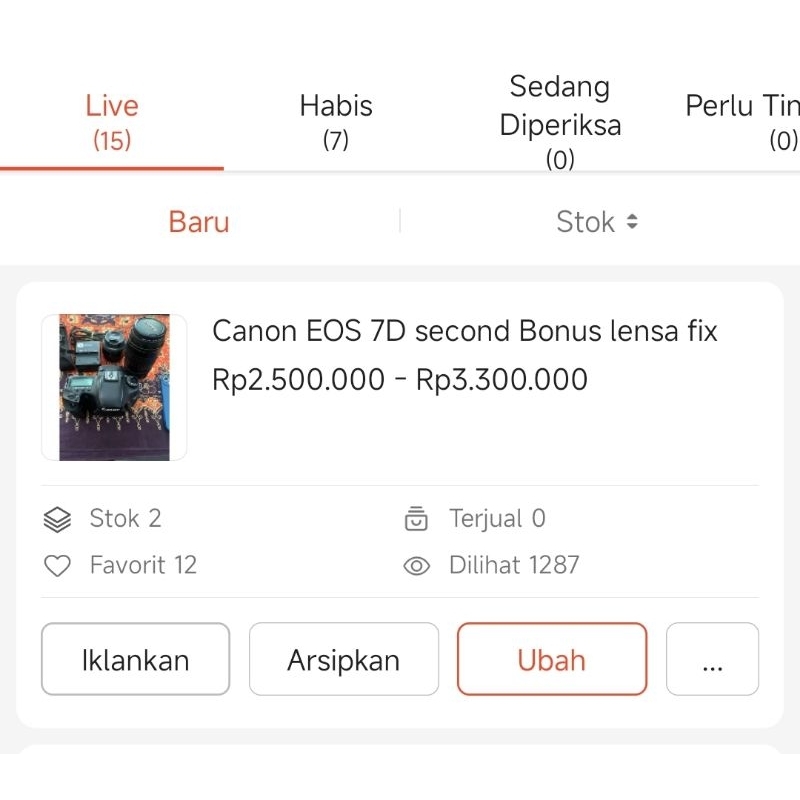This screenshot has height=800, width=800.
Task: Switch to the Habis tab
Action: pos(335,121)
